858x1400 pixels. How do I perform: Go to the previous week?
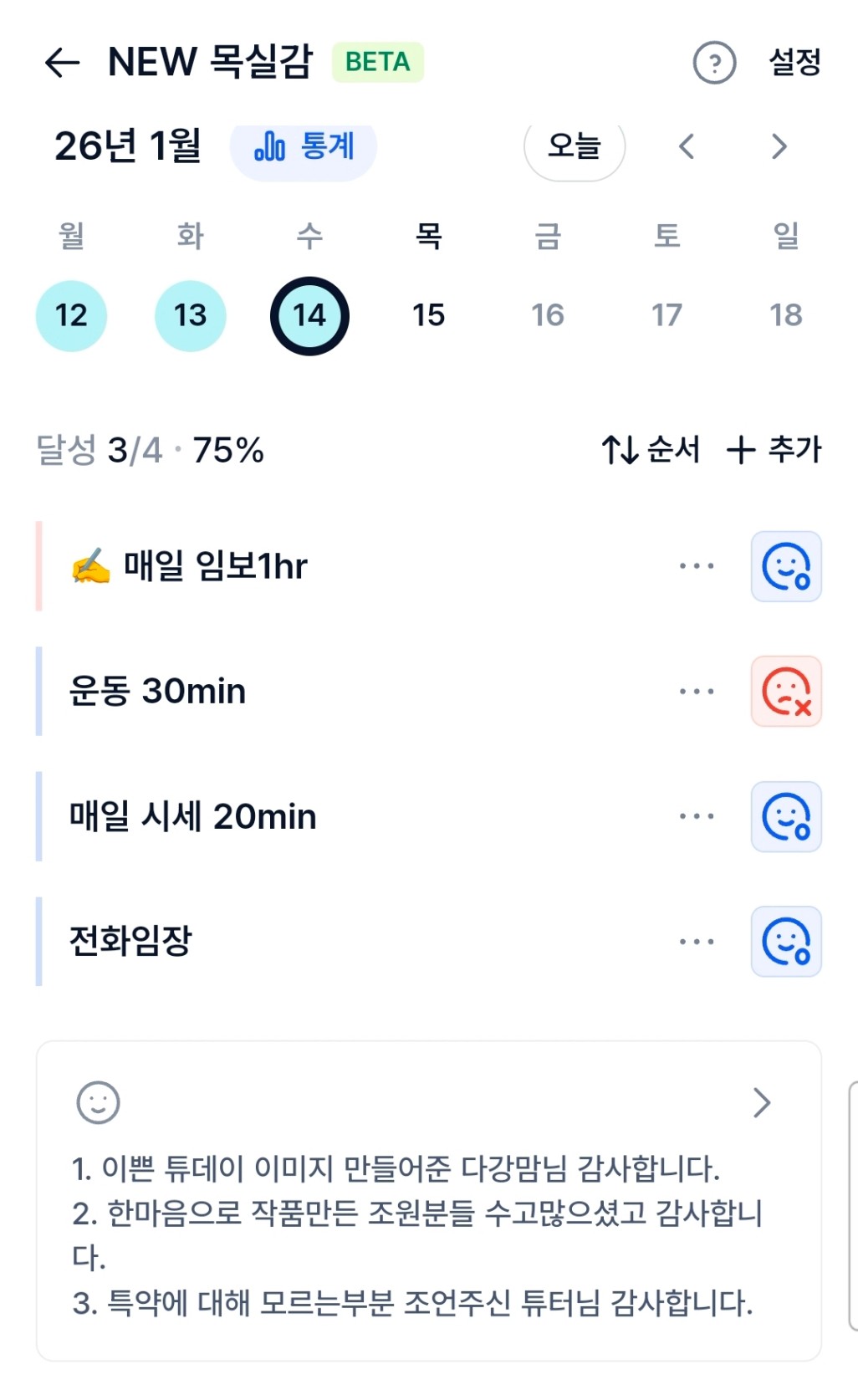click(687, 147)
